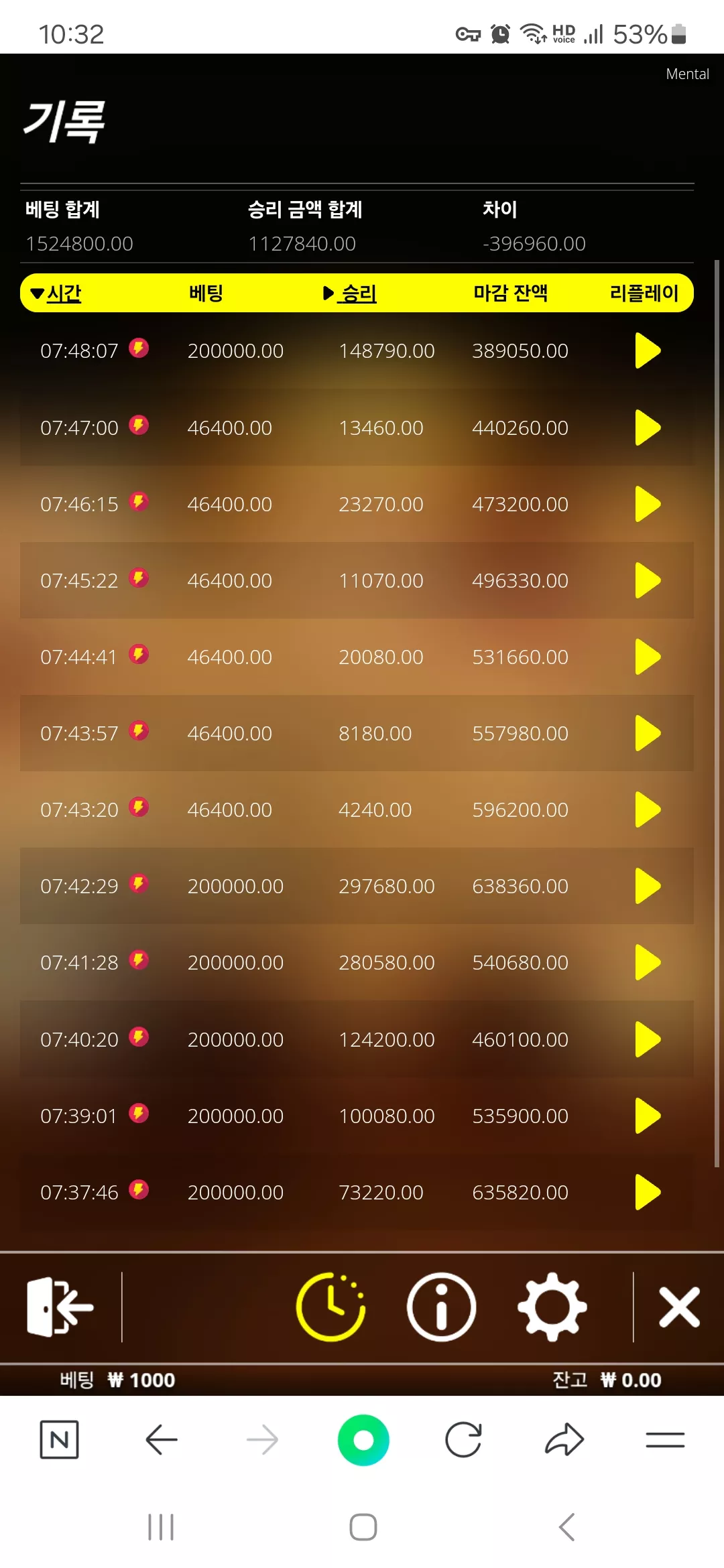Open the settings gear
The image size is (724, 1568).
(x=552, y=1307)
